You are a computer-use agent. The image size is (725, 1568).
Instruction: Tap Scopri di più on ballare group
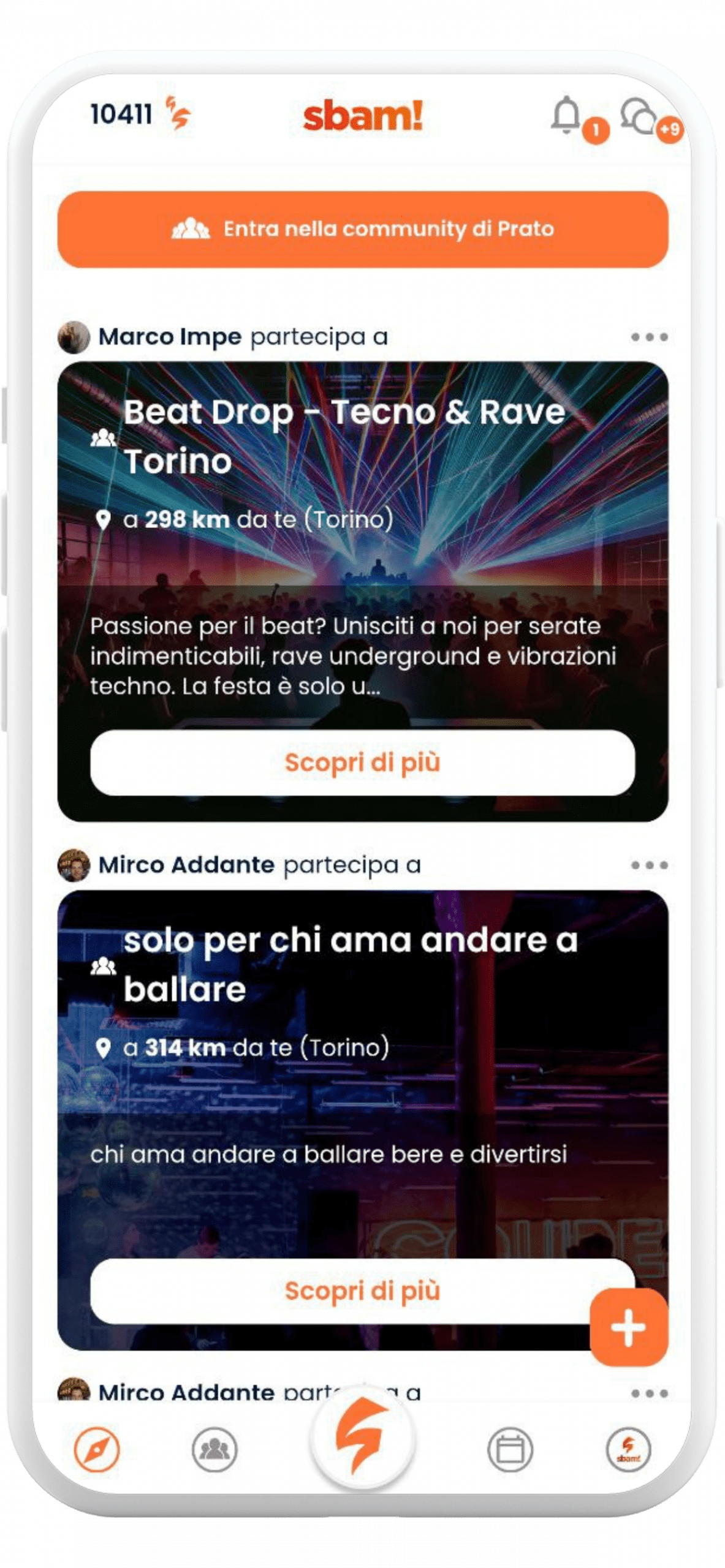click(x=362, y=1291)
